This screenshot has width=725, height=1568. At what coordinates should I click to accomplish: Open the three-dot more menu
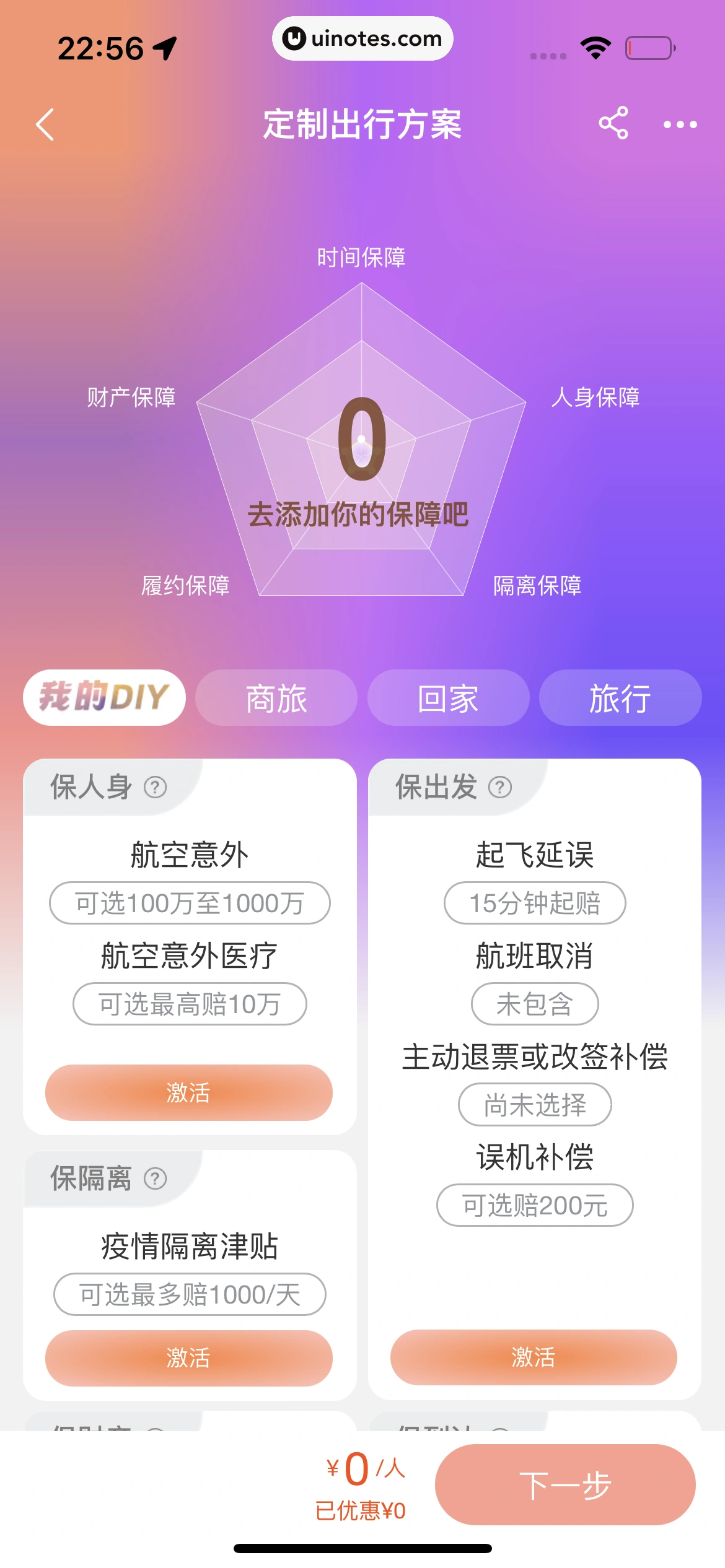[680, 124]
